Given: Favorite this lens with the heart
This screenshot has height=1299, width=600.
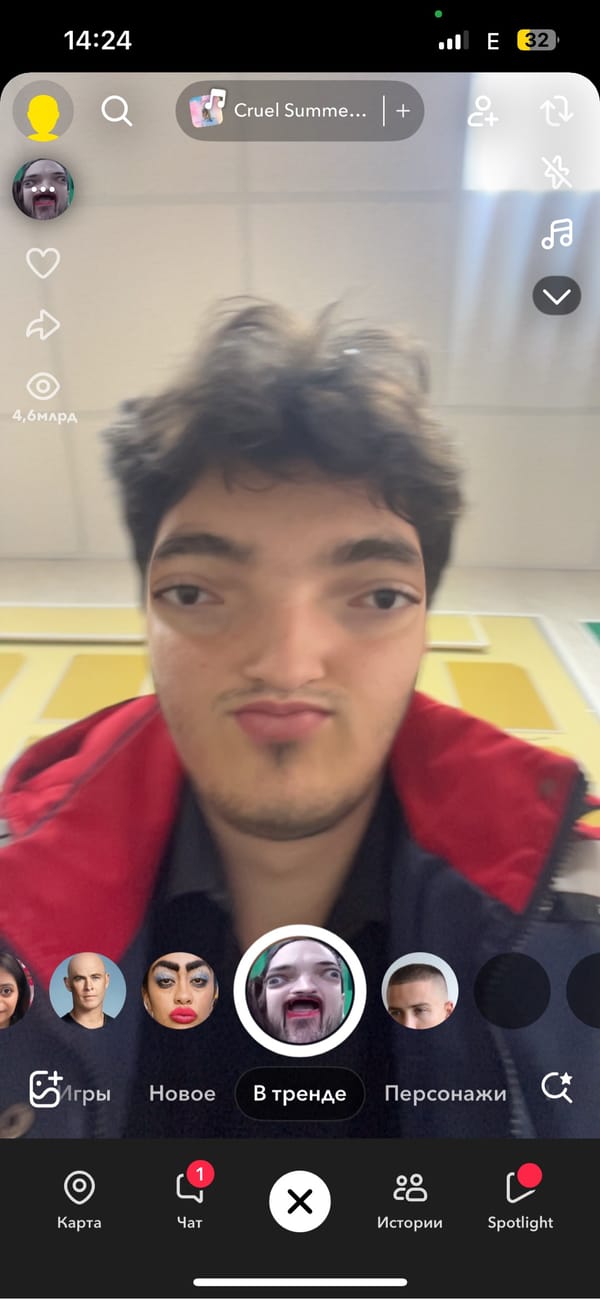Looking at the screenshot, I should point(43,263).
